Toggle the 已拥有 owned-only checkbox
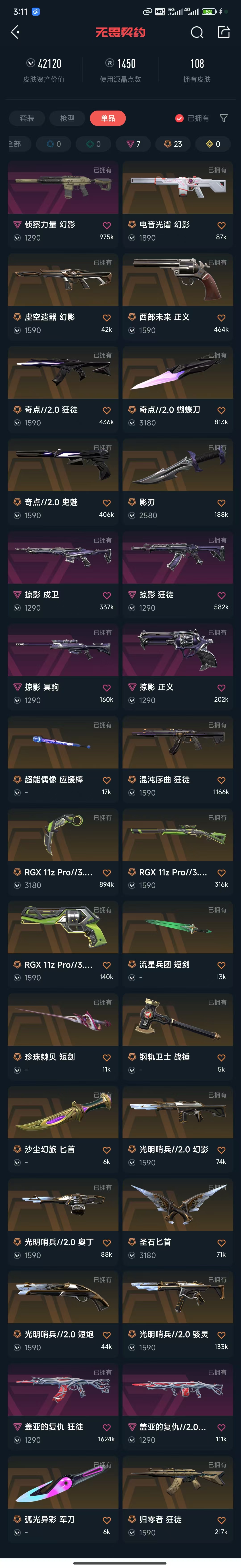Image resolution: width=241 pixels, height=1568 pixels. [179, 118]
